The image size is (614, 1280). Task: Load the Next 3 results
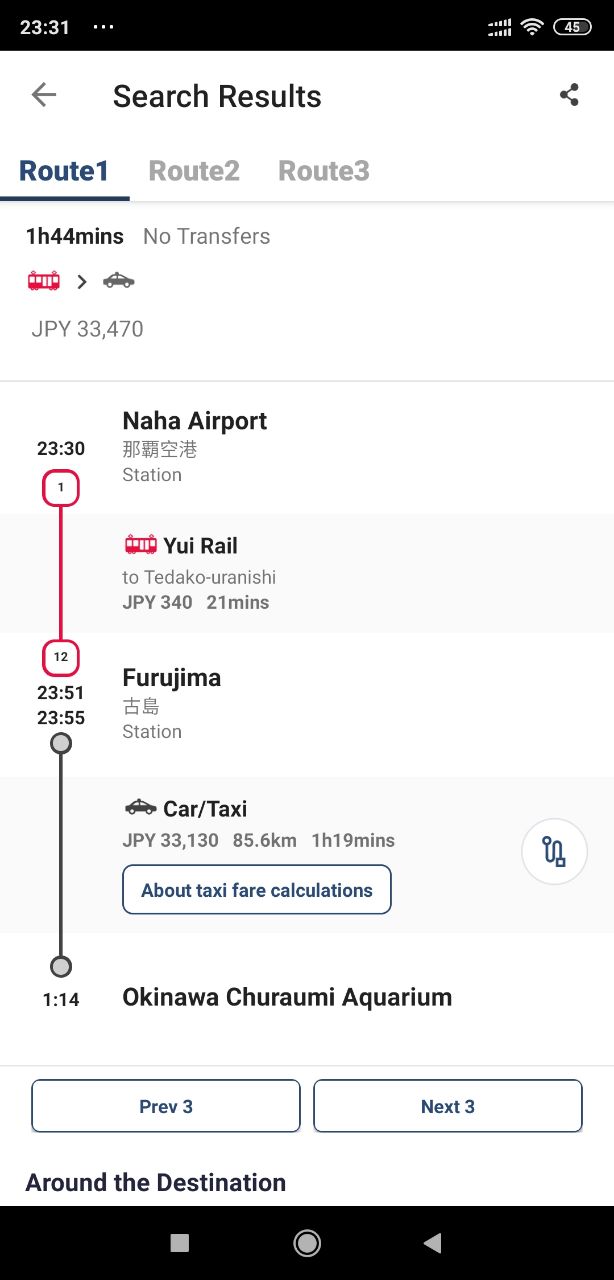(x=448, y=1106)
